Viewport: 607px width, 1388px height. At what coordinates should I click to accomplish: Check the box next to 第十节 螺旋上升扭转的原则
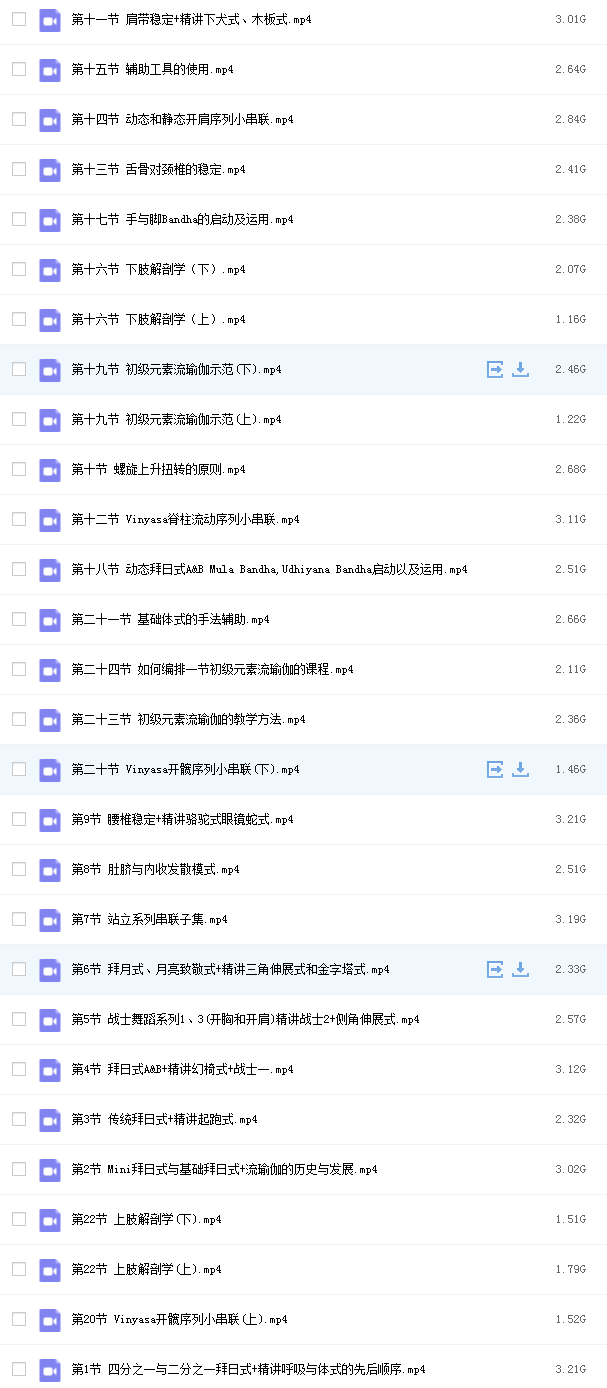[19, 469]
